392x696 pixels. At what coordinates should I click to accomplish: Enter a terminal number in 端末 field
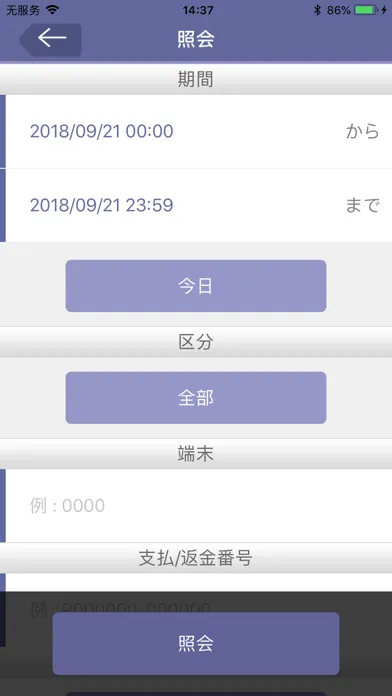[196, 506]
